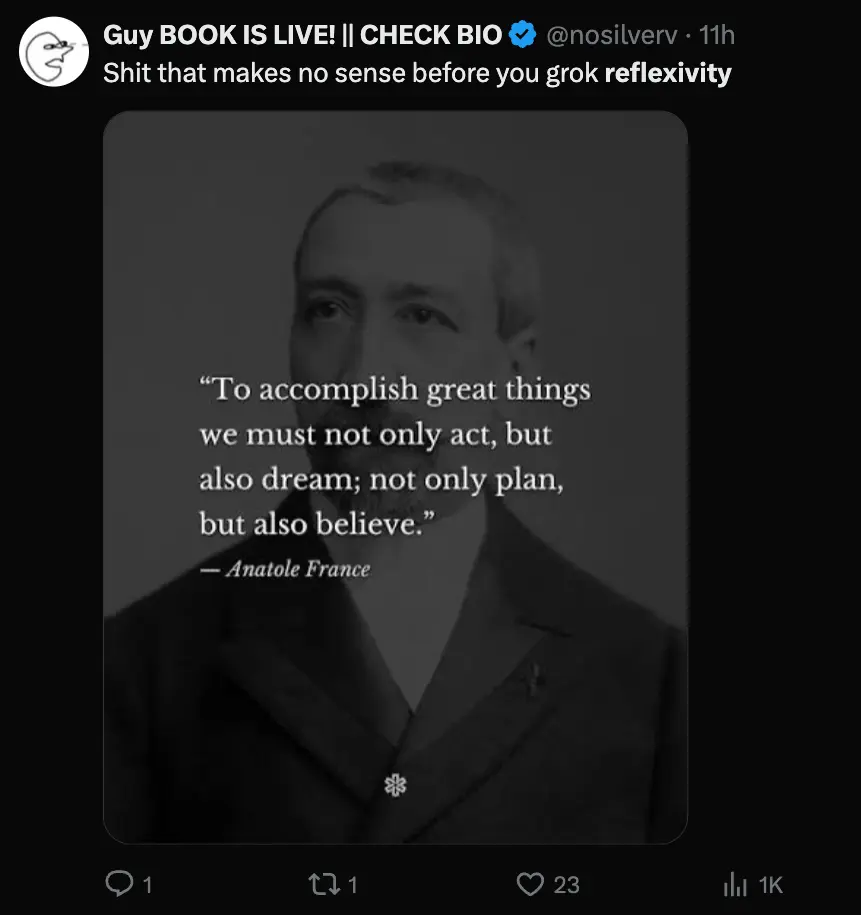861x915 pixels.
Task: Like the reflexivity tweet
Action: [x=530, y=884]
